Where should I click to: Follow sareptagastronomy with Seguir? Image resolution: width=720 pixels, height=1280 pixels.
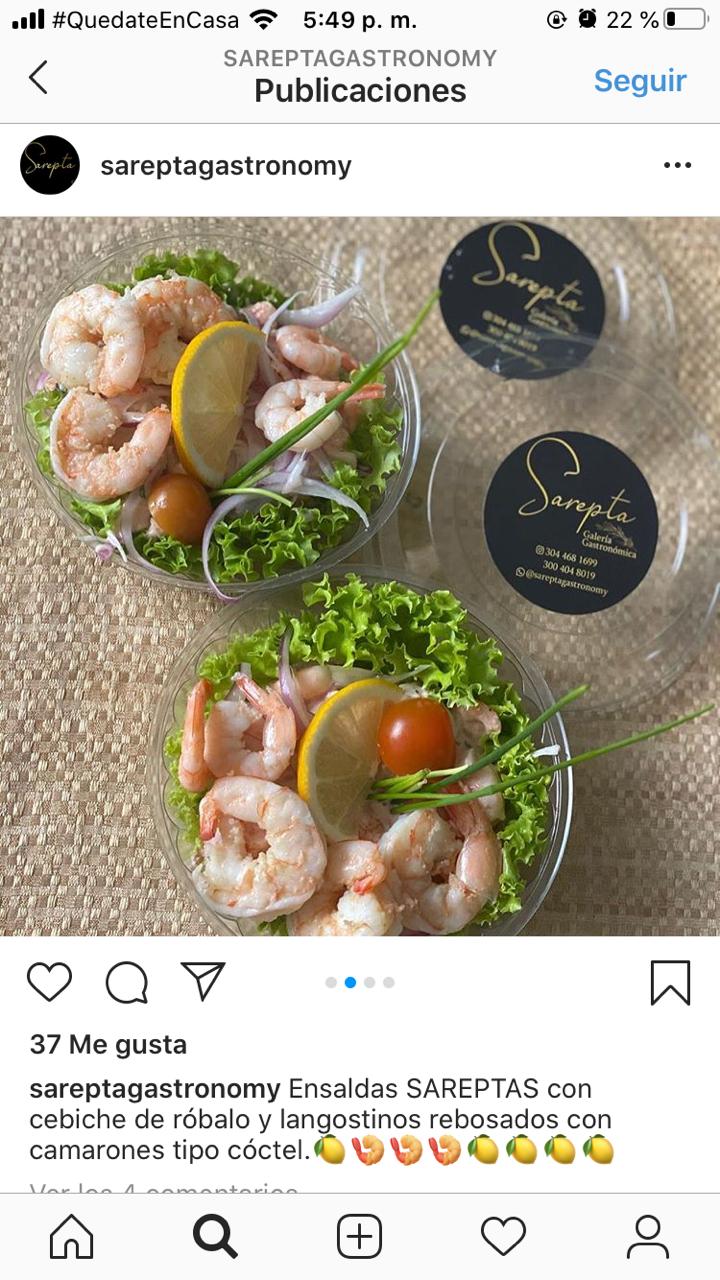pos(640,80)
